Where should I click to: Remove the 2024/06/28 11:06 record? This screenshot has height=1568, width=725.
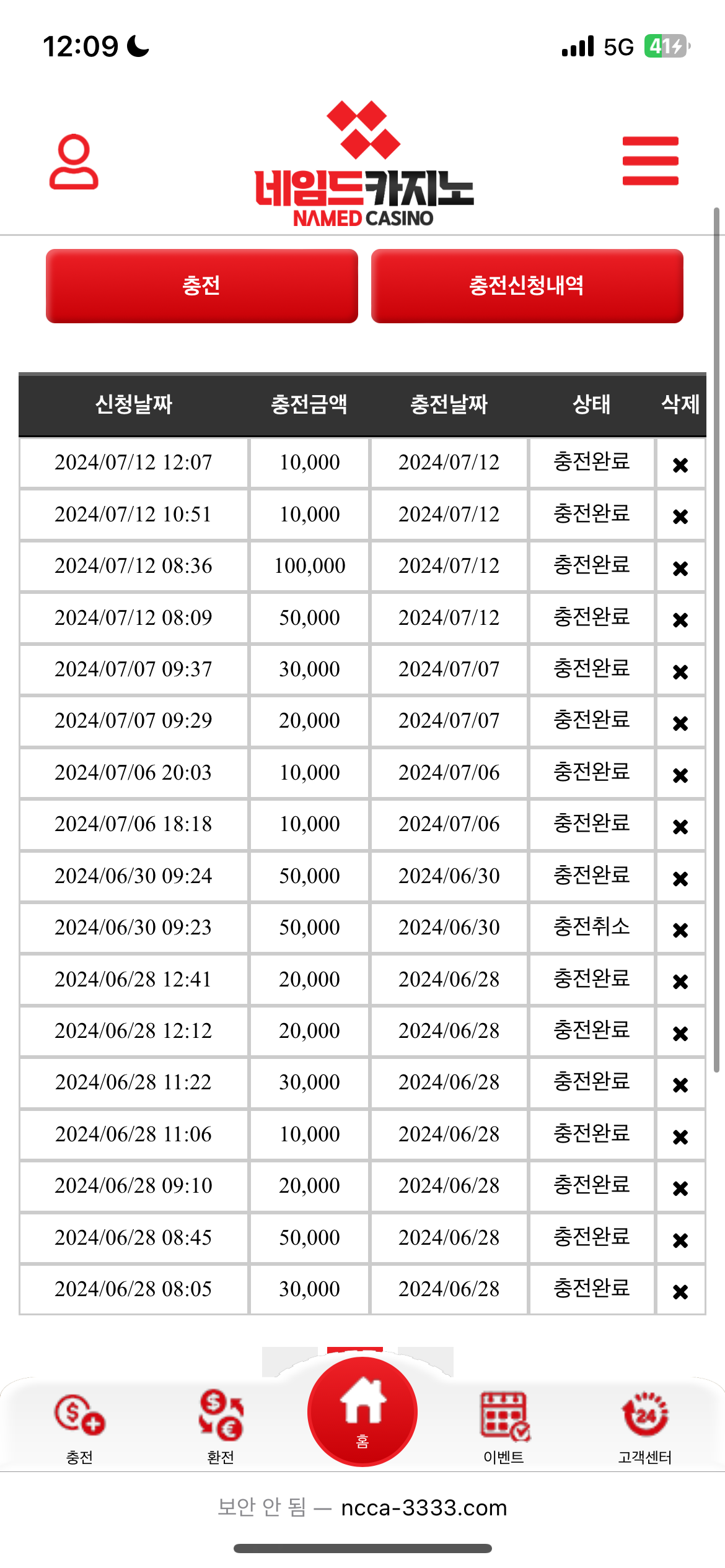click(x=680, y=1136)
